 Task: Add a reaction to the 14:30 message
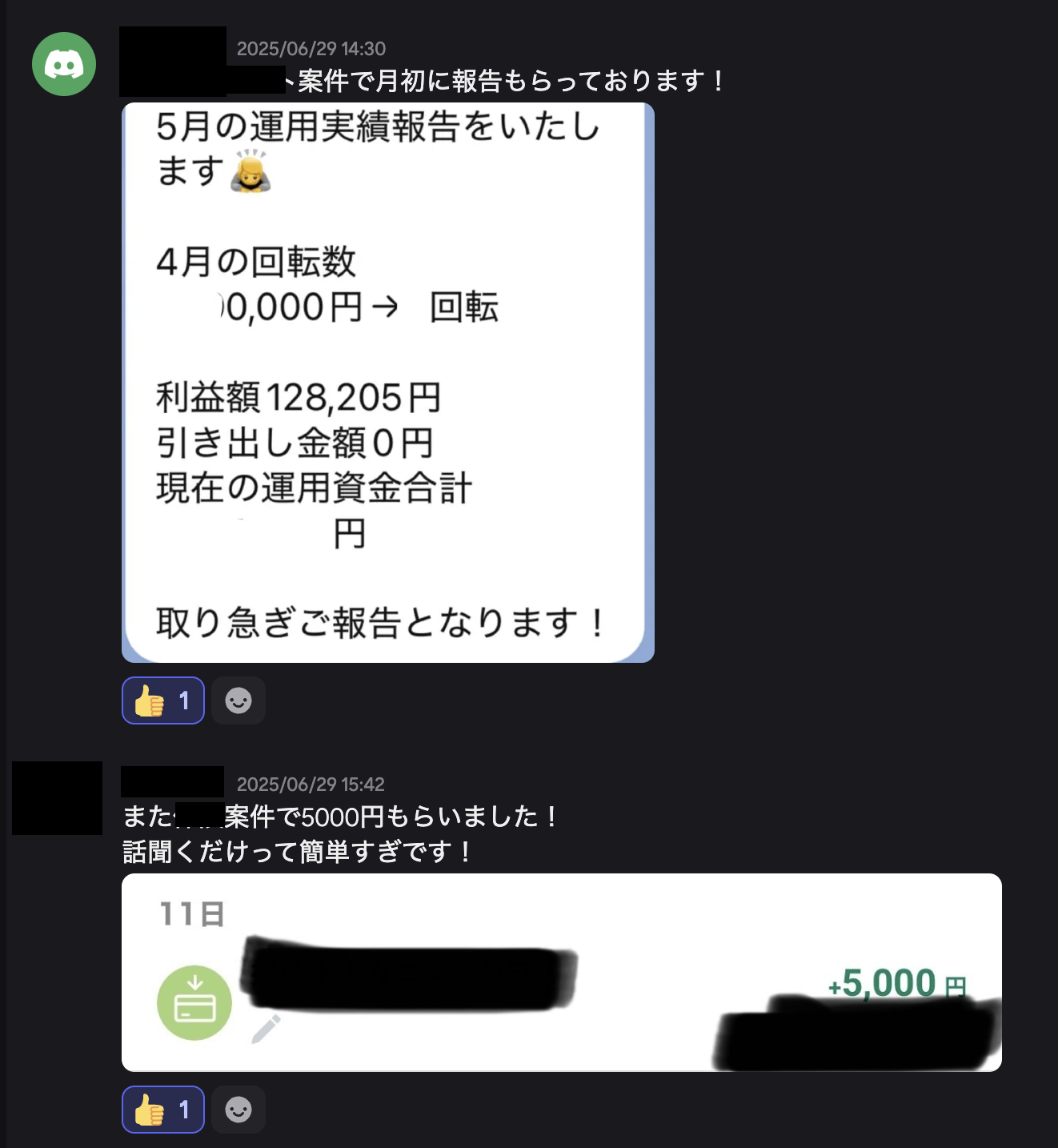238,700
